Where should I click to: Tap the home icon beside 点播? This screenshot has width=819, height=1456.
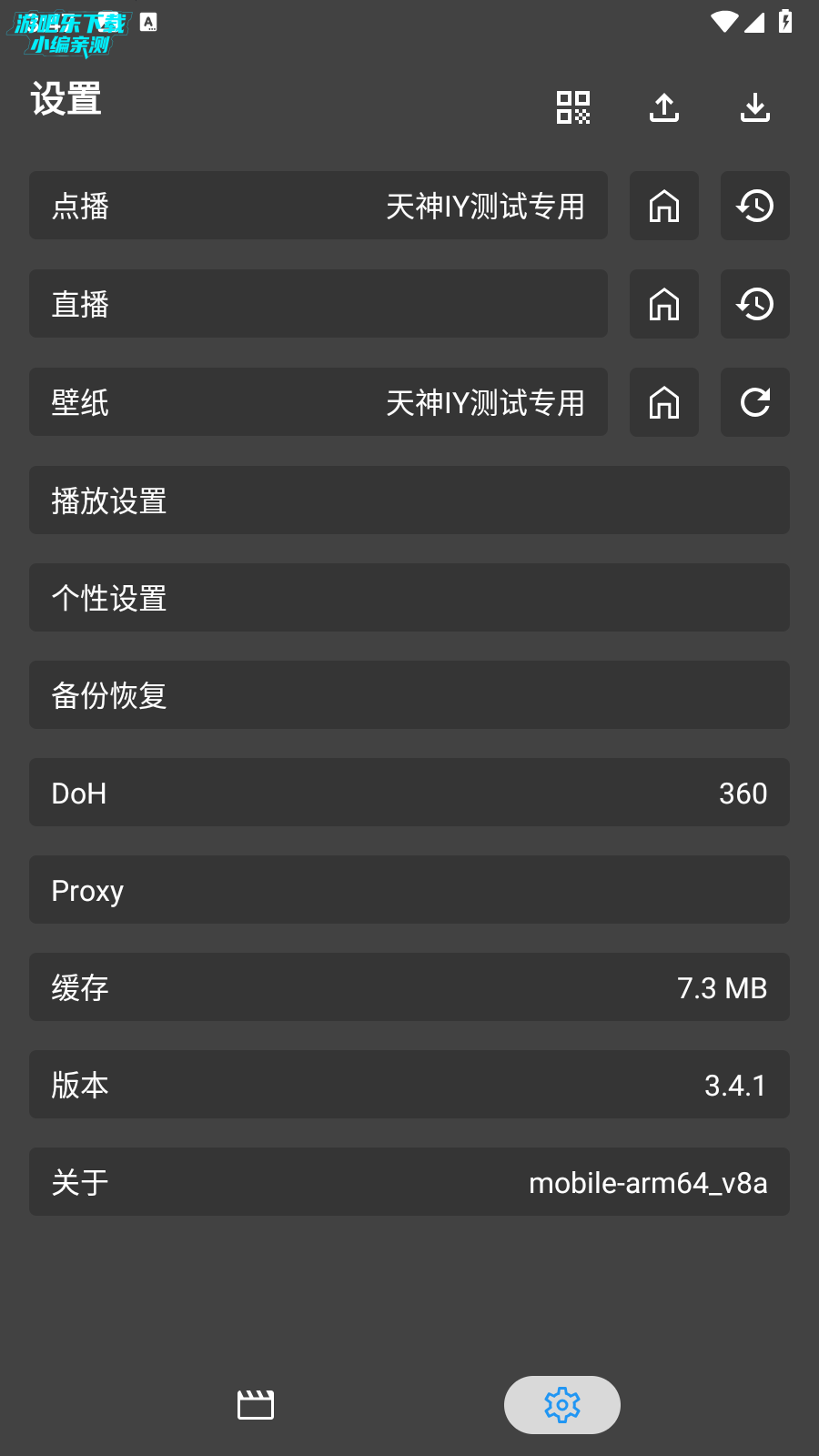(x=664, y=206)
